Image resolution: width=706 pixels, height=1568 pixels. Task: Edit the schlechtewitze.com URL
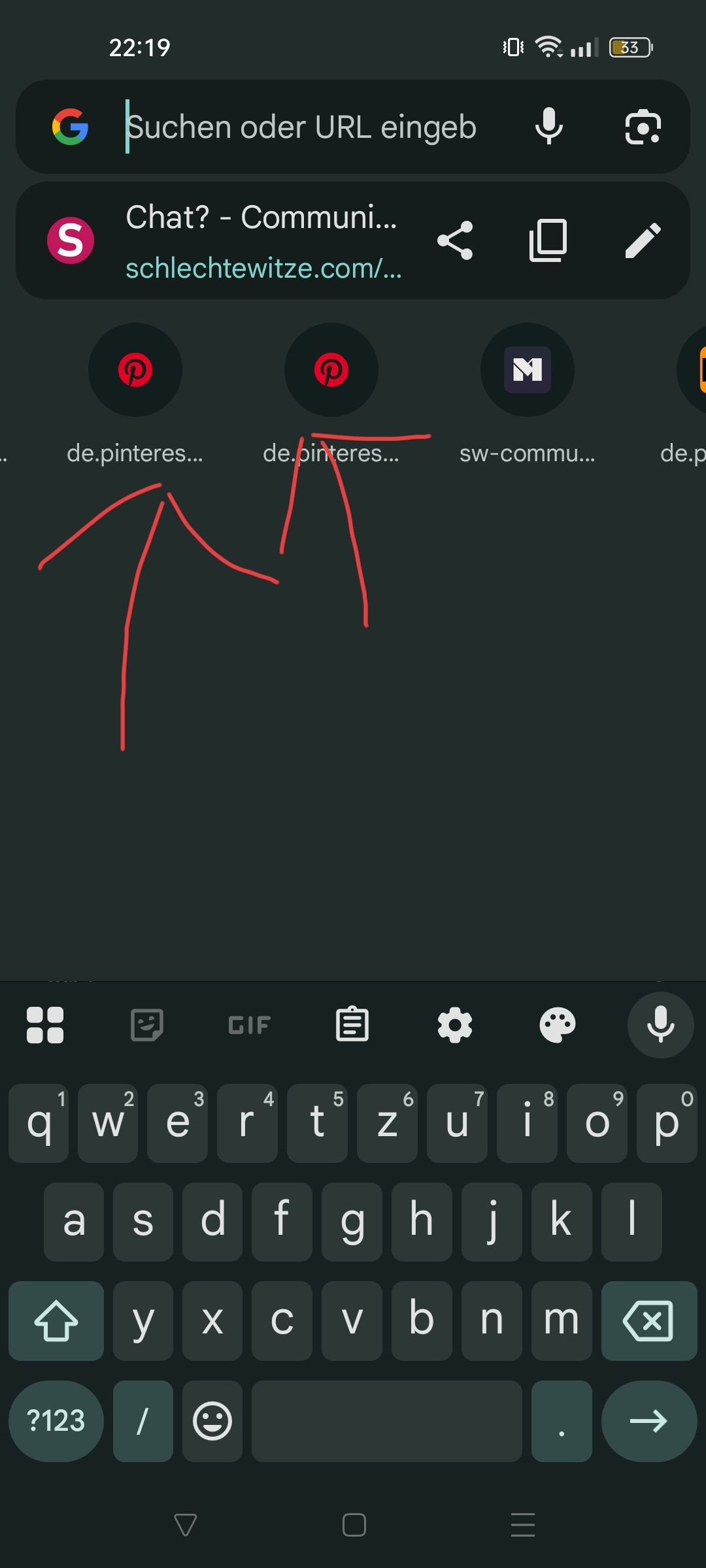pos(643,240)
